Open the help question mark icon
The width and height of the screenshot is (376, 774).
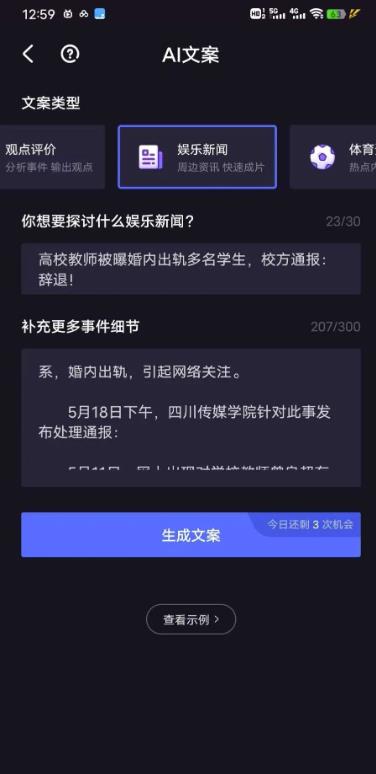click(70, 54)
